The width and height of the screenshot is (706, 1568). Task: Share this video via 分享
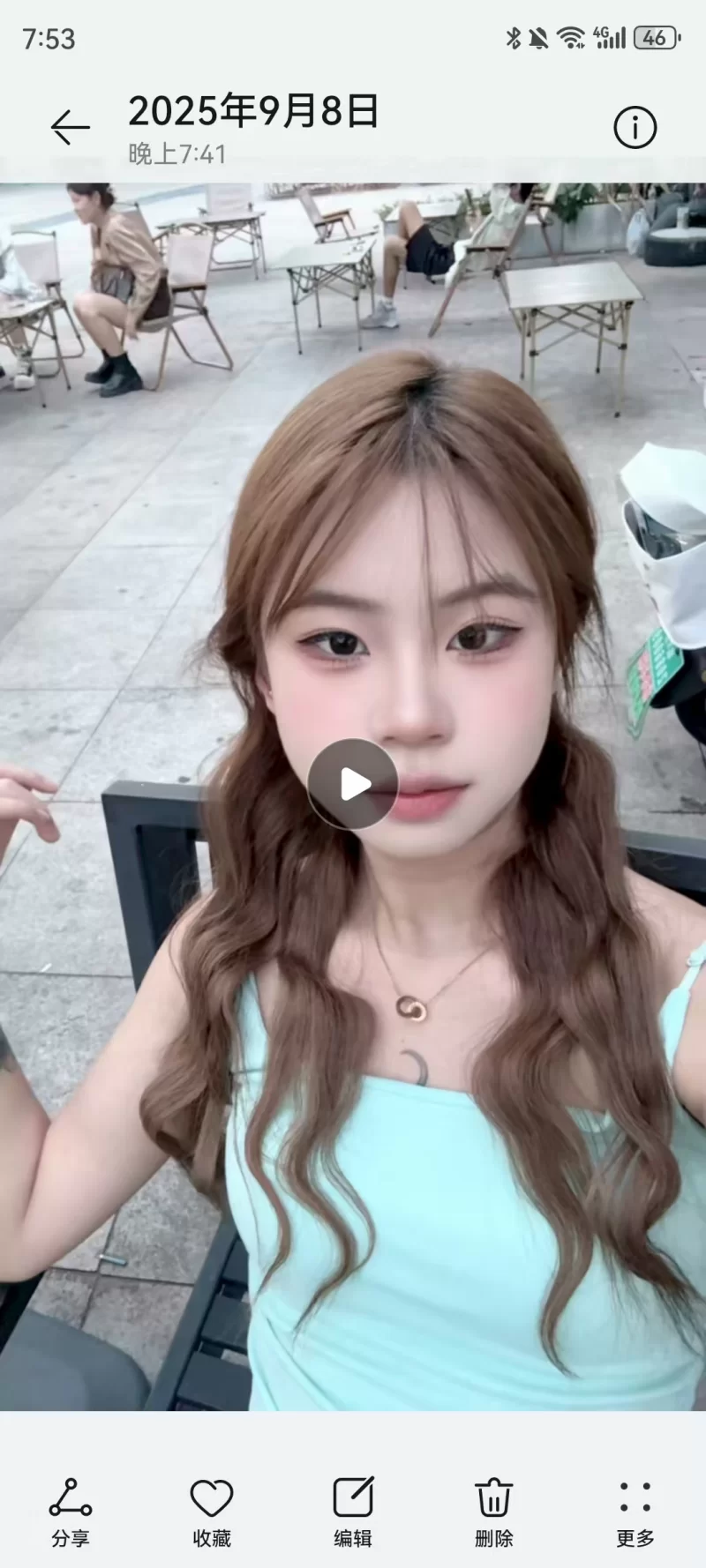click(71, 1512)
